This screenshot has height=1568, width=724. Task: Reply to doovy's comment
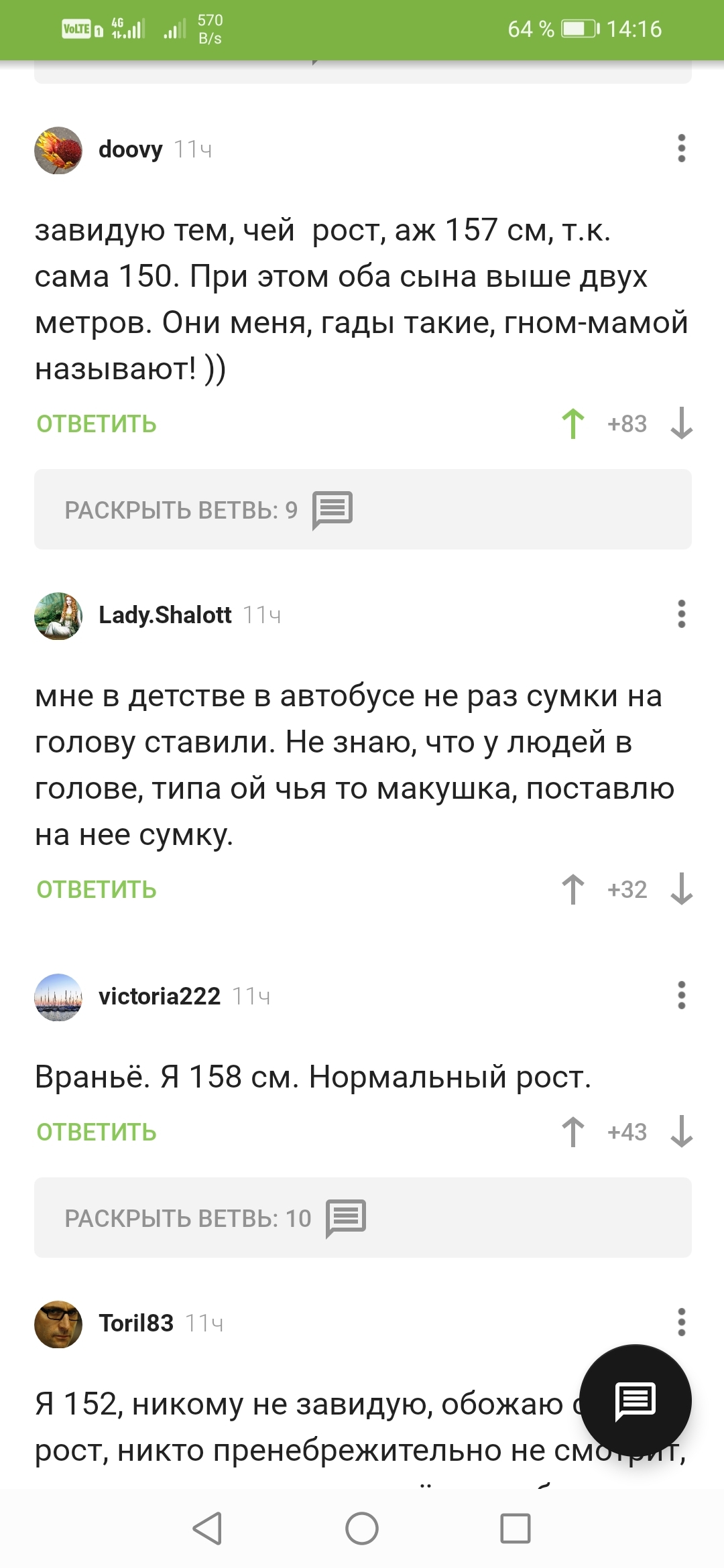tap(97, 424)
